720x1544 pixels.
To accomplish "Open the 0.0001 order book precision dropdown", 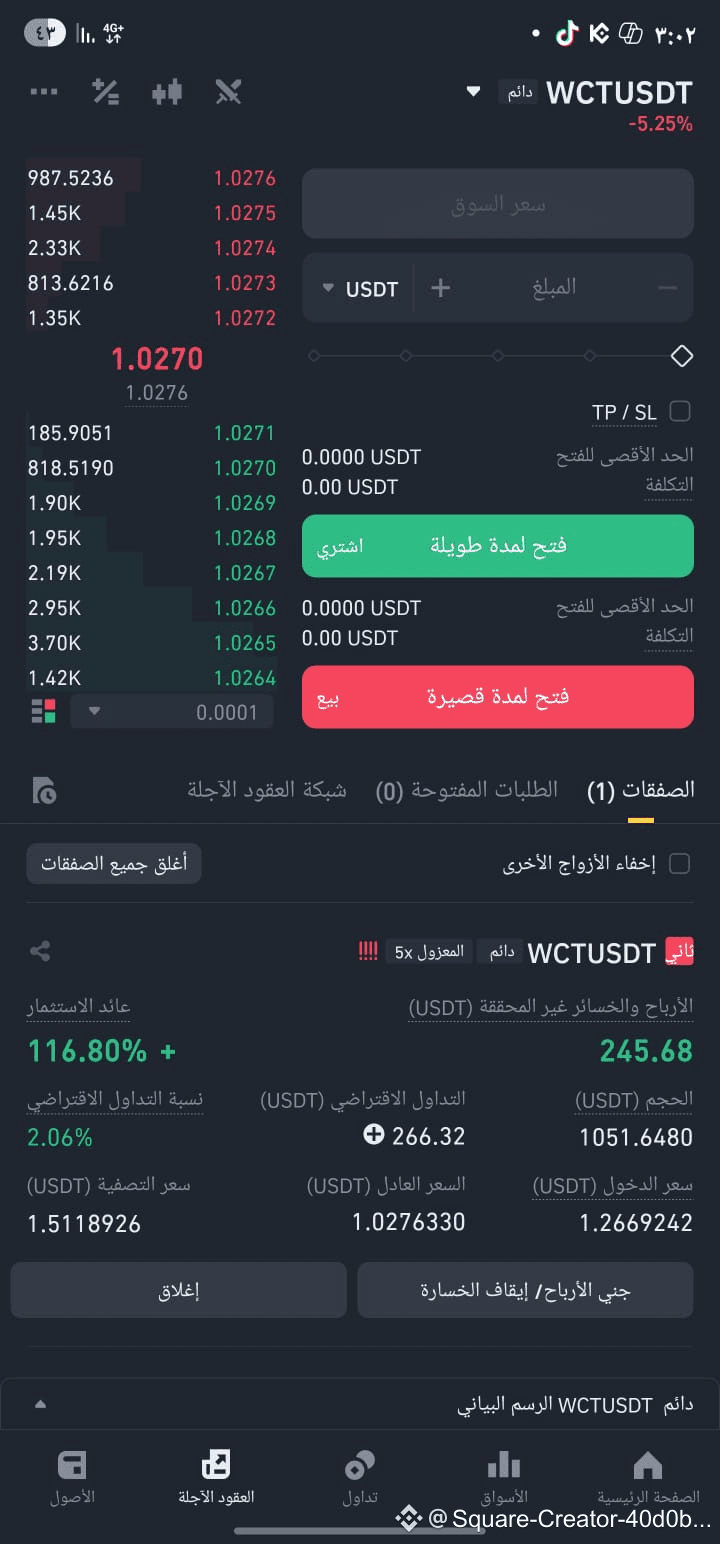I will pos(172,712).
